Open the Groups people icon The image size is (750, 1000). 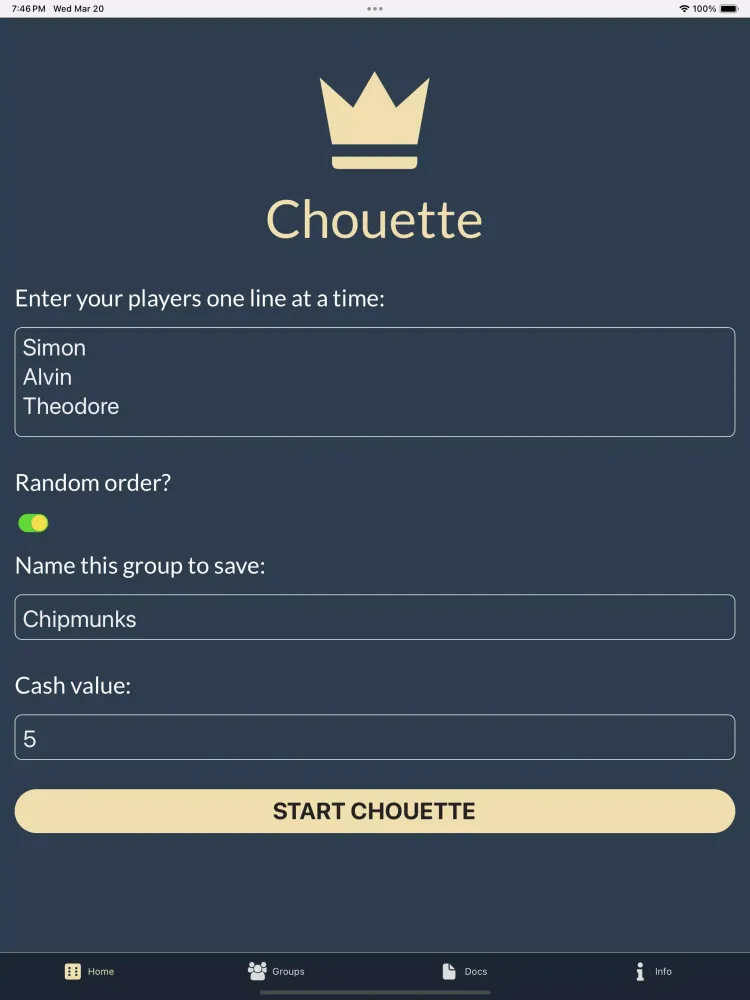[258, 970]
